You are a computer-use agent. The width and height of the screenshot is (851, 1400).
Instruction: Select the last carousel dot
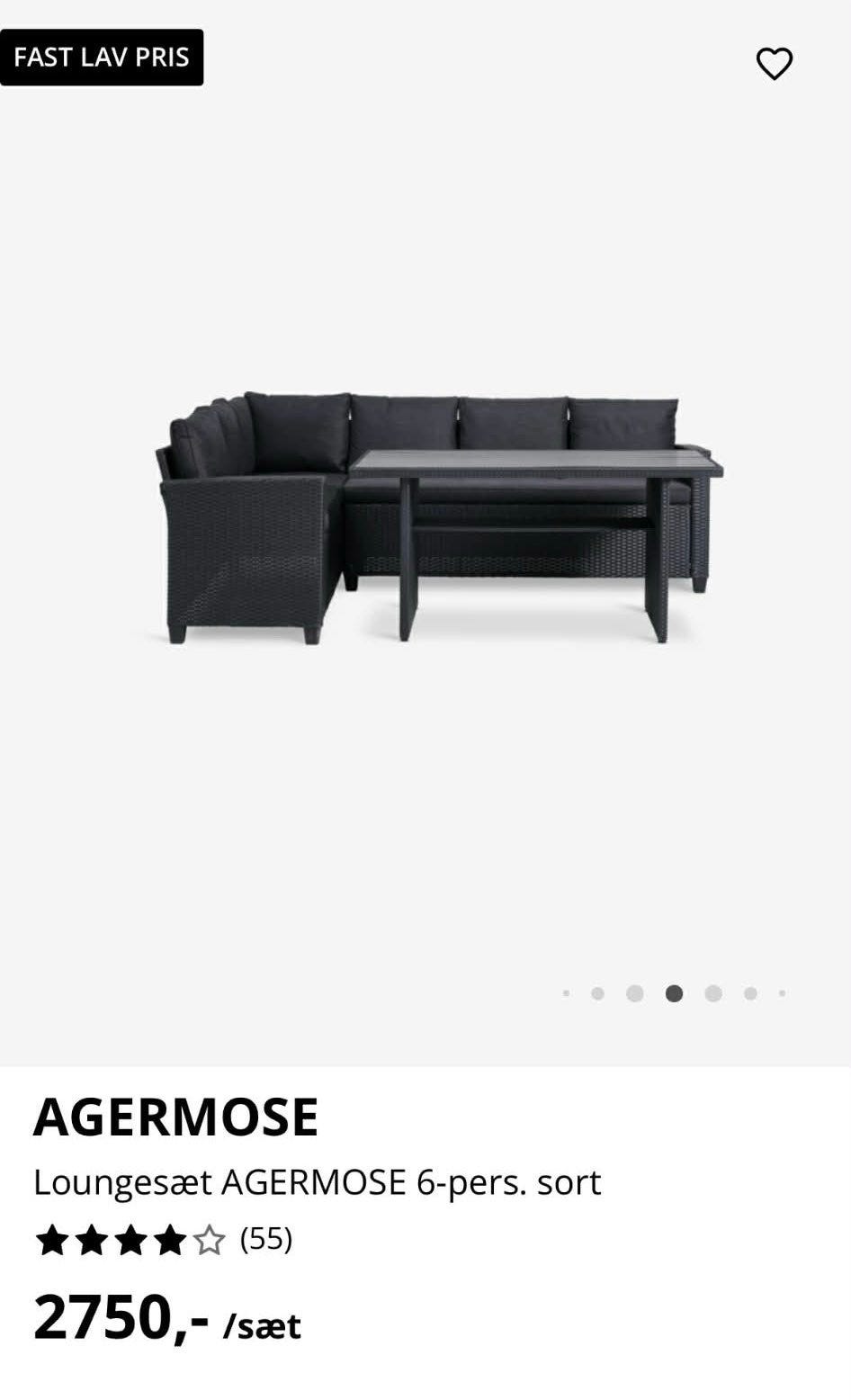(781, 992)
